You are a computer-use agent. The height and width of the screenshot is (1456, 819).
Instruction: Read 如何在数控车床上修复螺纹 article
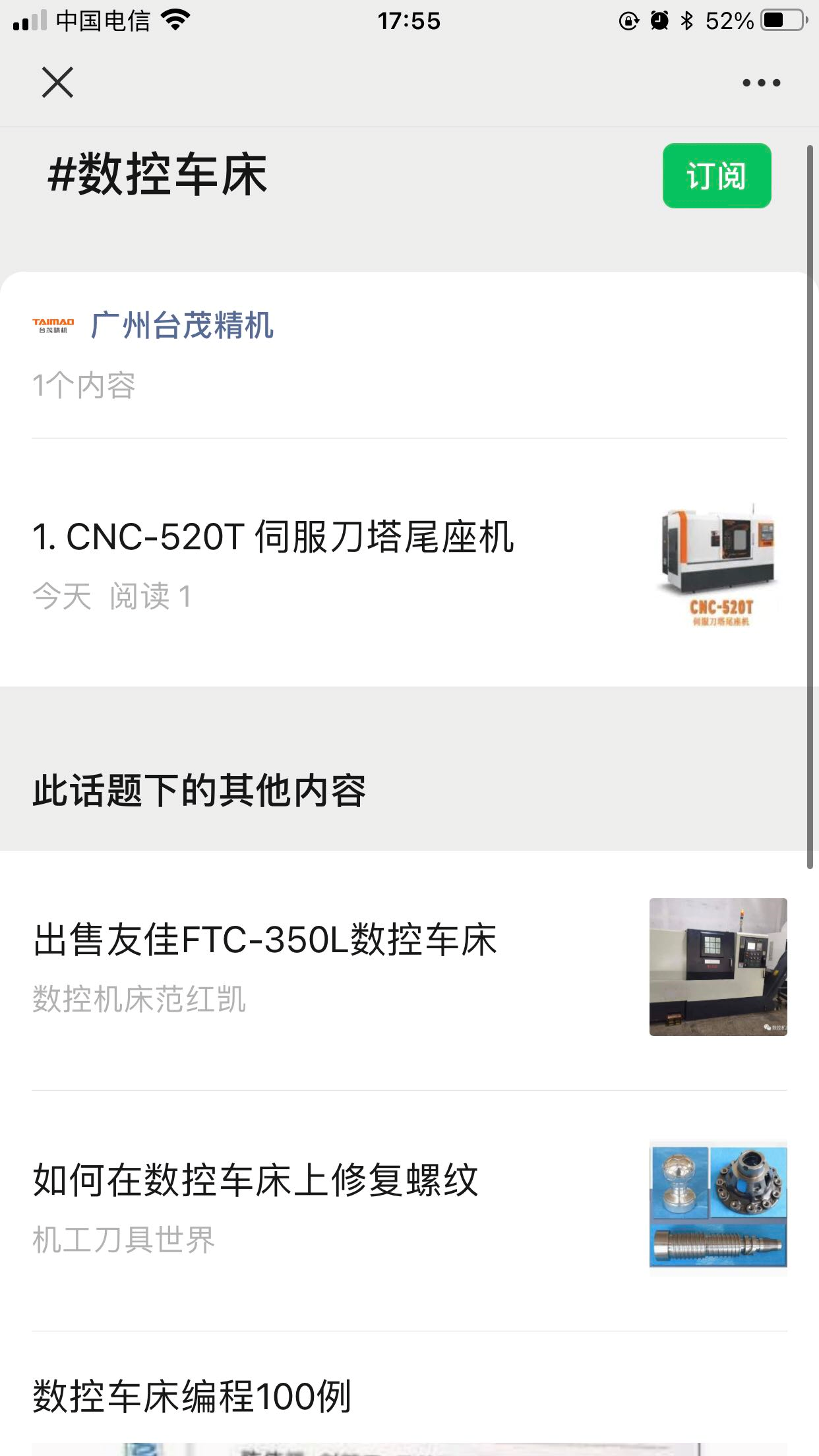256,1180
